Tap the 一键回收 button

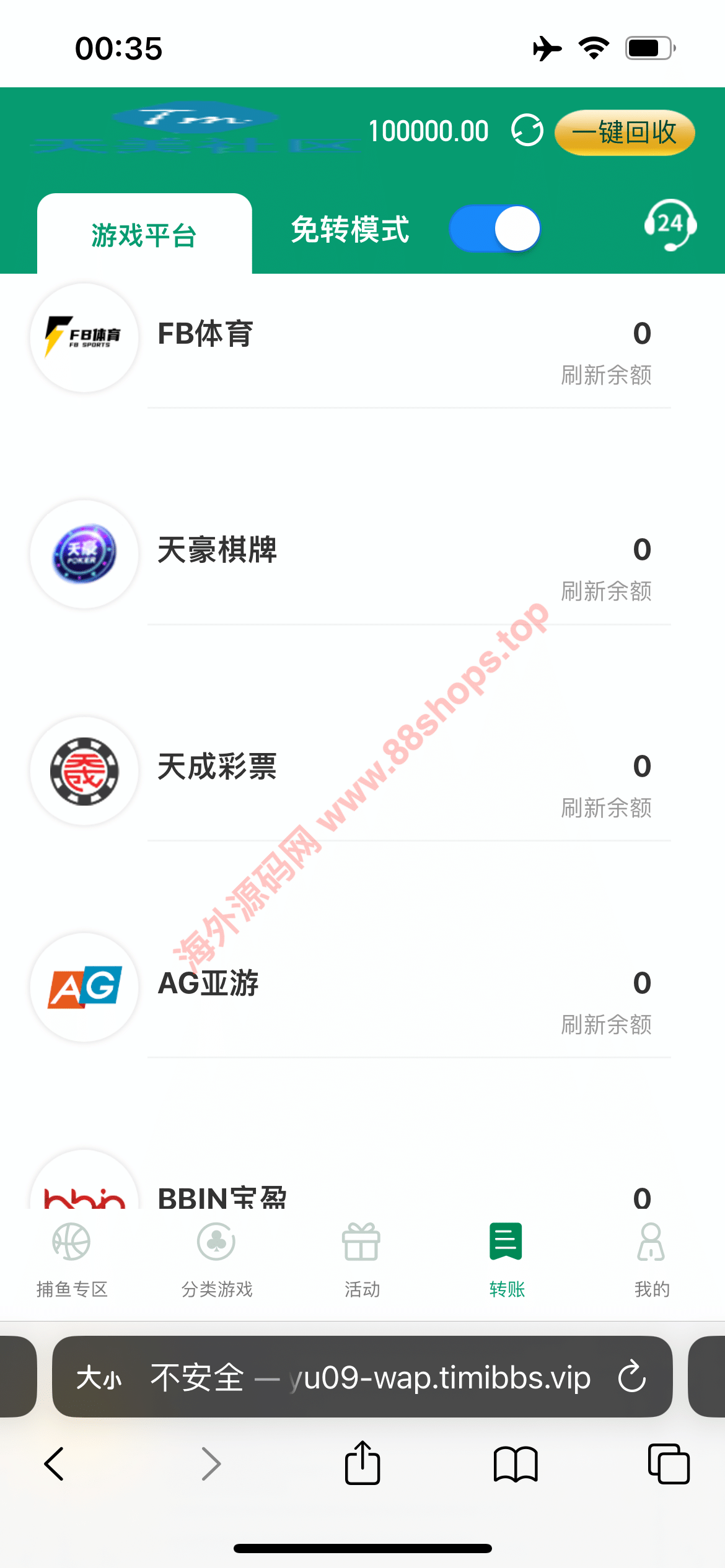coord(624,133)
